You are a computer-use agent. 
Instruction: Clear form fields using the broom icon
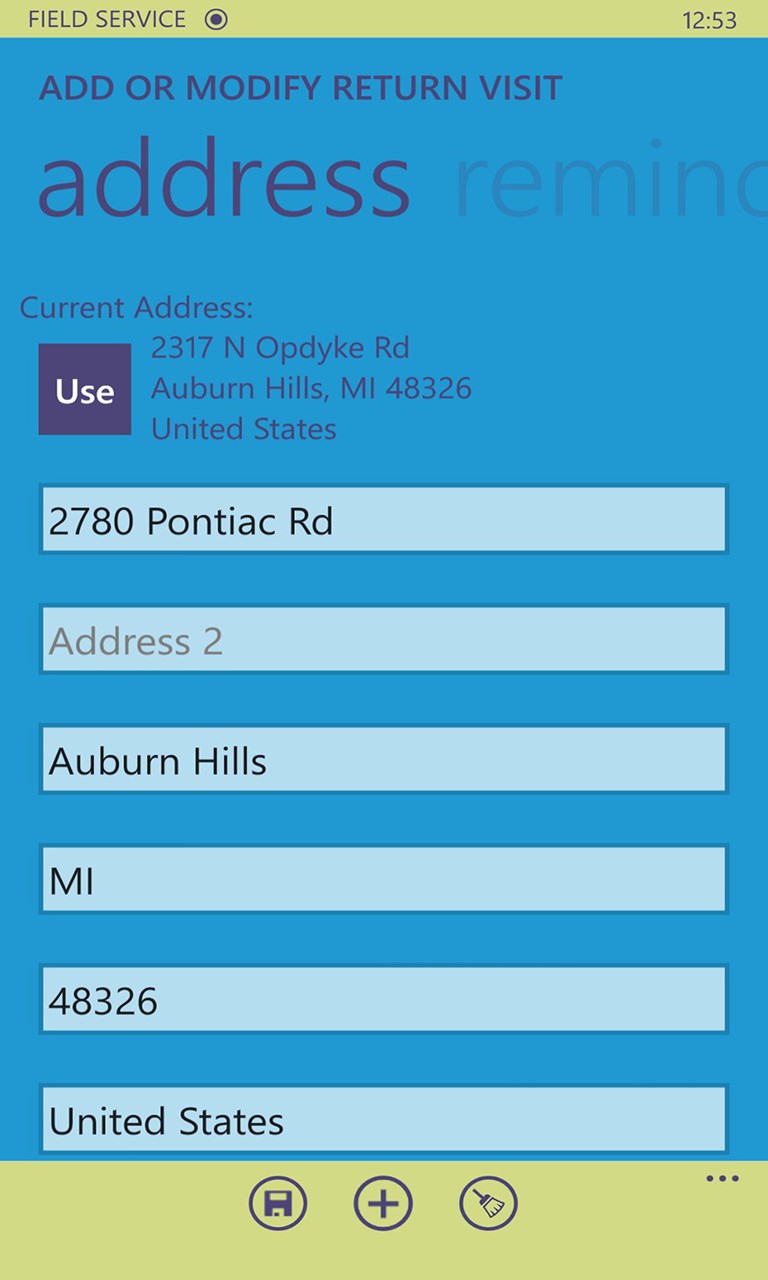[488, 1203]
